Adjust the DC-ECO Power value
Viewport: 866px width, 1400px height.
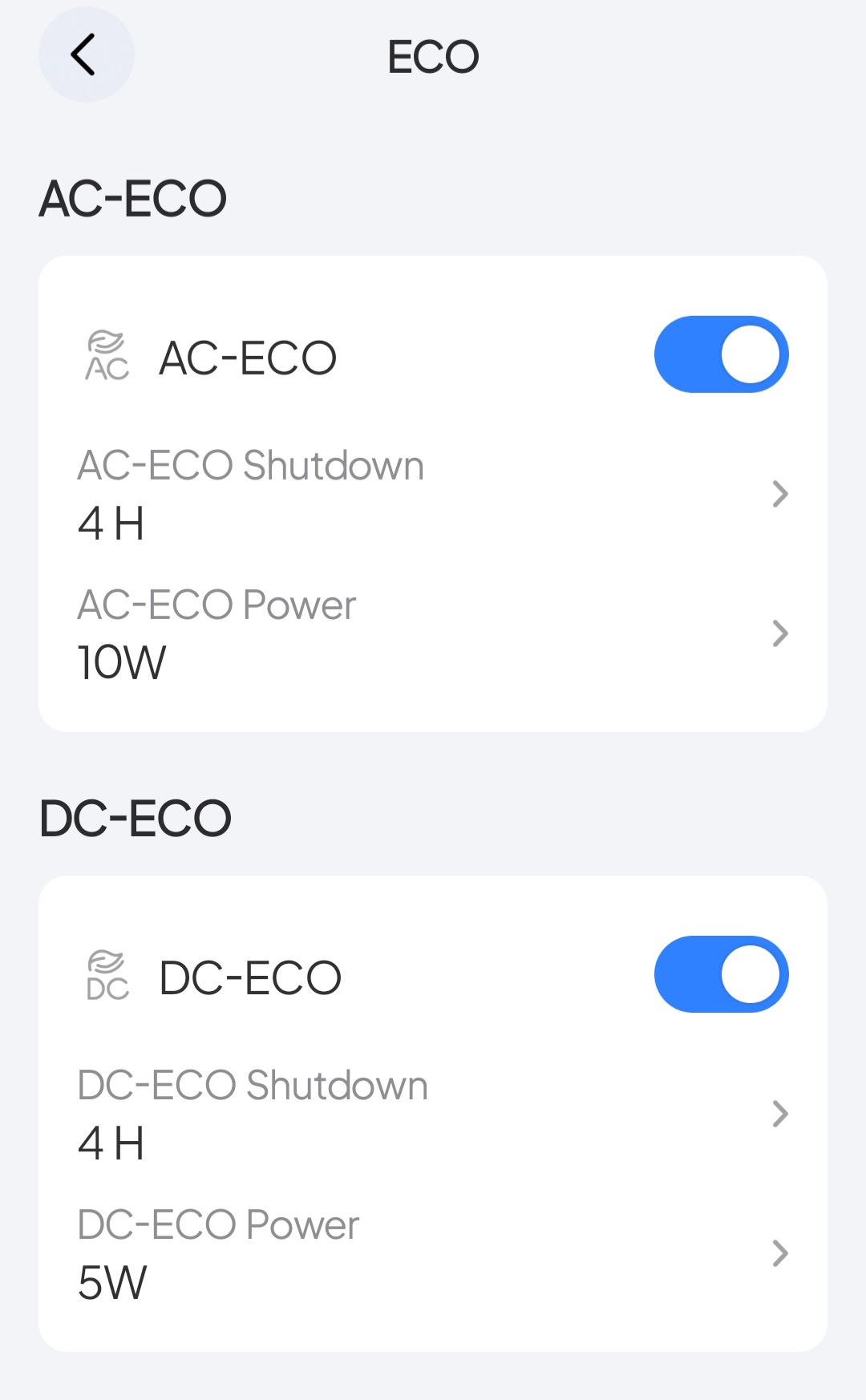[x=433, y=1253]
